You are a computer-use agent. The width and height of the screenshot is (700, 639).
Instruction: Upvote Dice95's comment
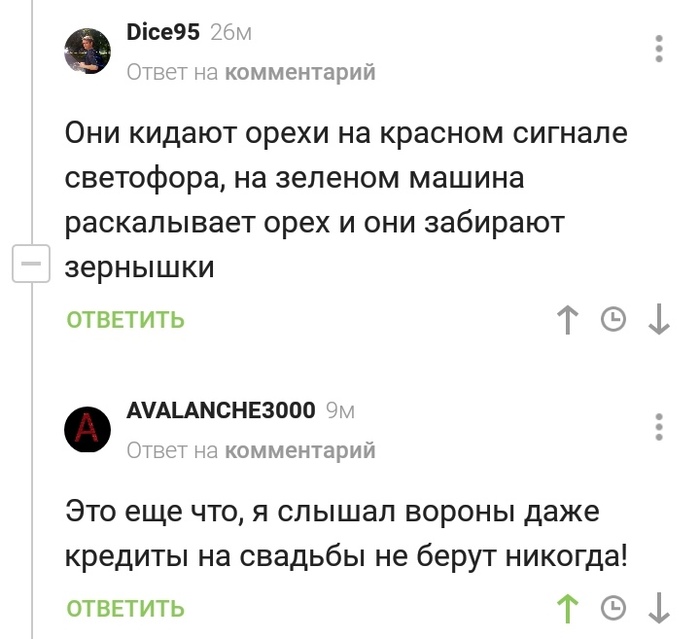[567, 320]
